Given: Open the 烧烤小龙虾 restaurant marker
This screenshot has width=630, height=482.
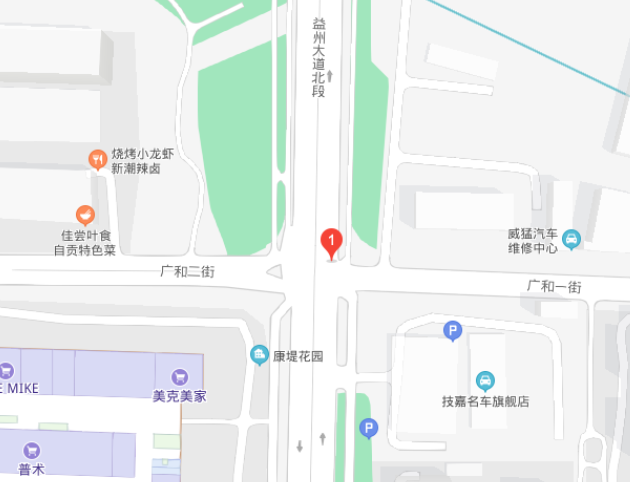Looking at the screenshot, I should click(x=97, y=159).
